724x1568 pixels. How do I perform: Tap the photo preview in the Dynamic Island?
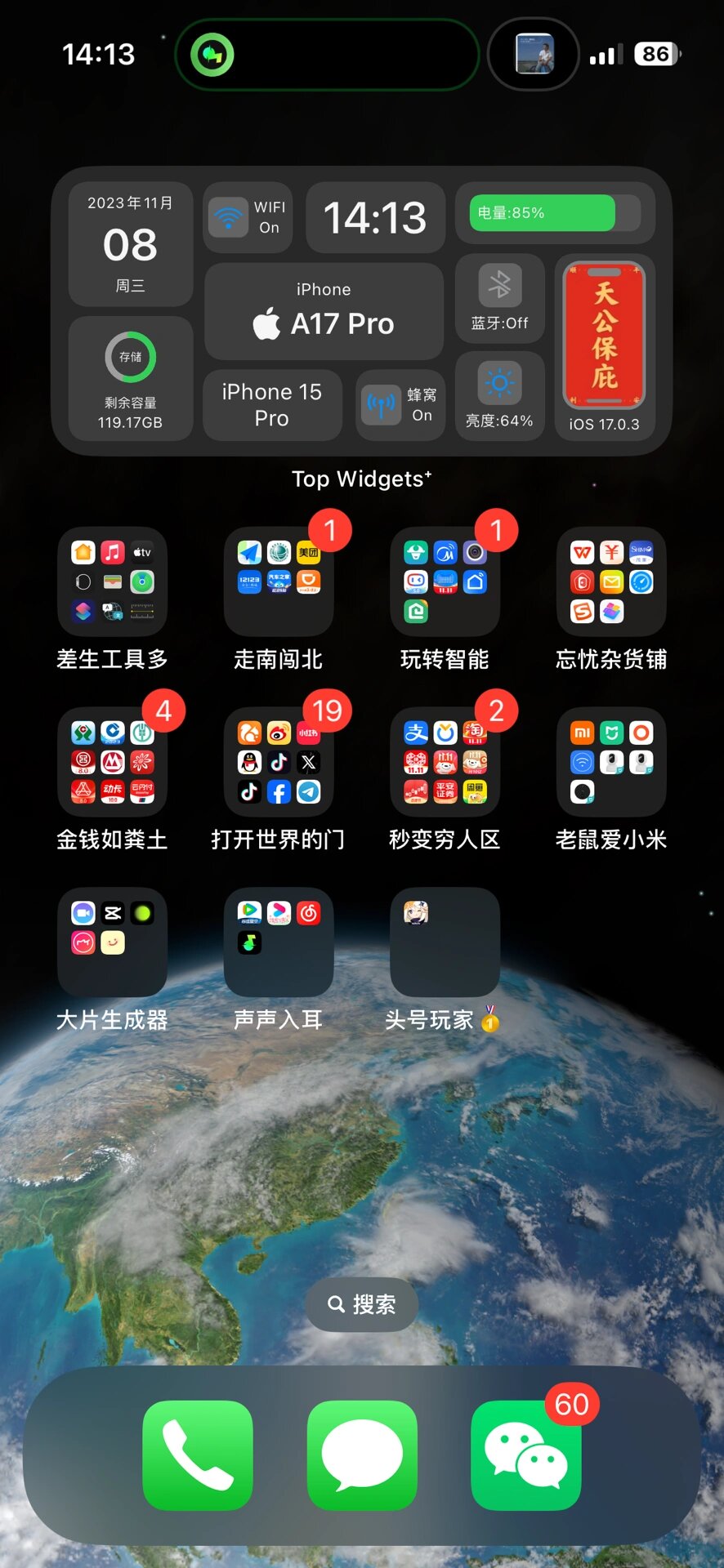tap(533, 54)
